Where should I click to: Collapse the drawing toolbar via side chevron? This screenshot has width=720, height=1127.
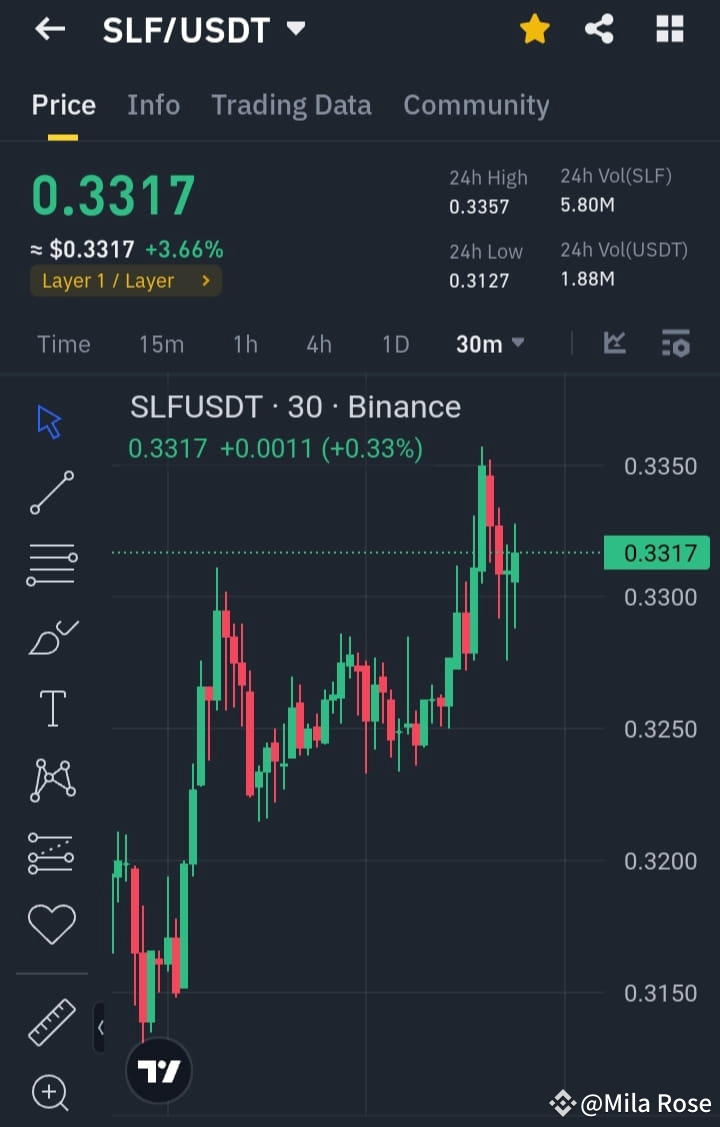(x=101, y=1026)
